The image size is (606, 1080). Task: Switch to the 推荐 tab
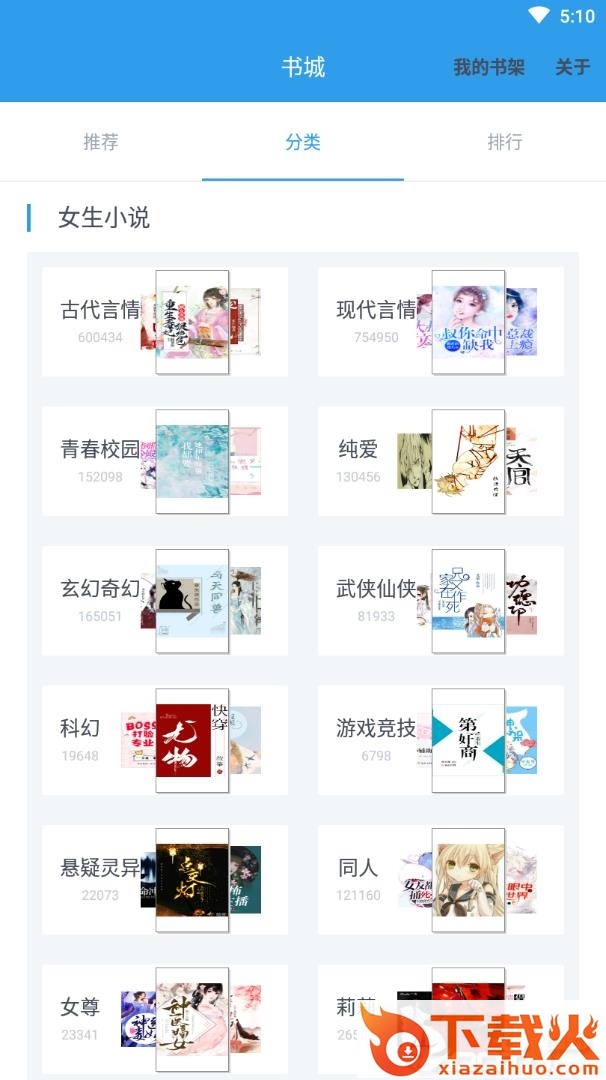pos(101,142)
